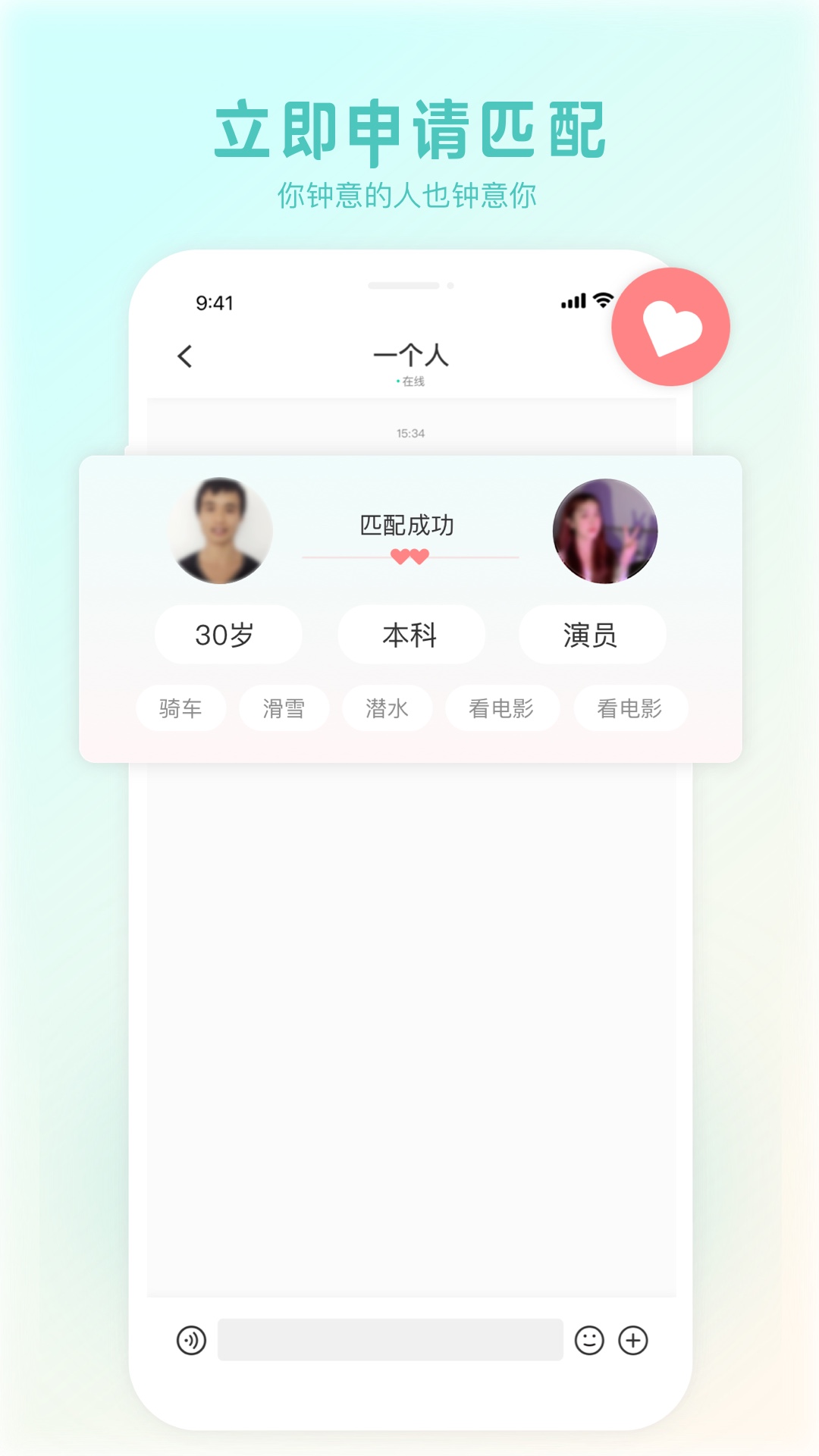
Task: Click the 30岁 age pill
Action: tap(228, 635)
